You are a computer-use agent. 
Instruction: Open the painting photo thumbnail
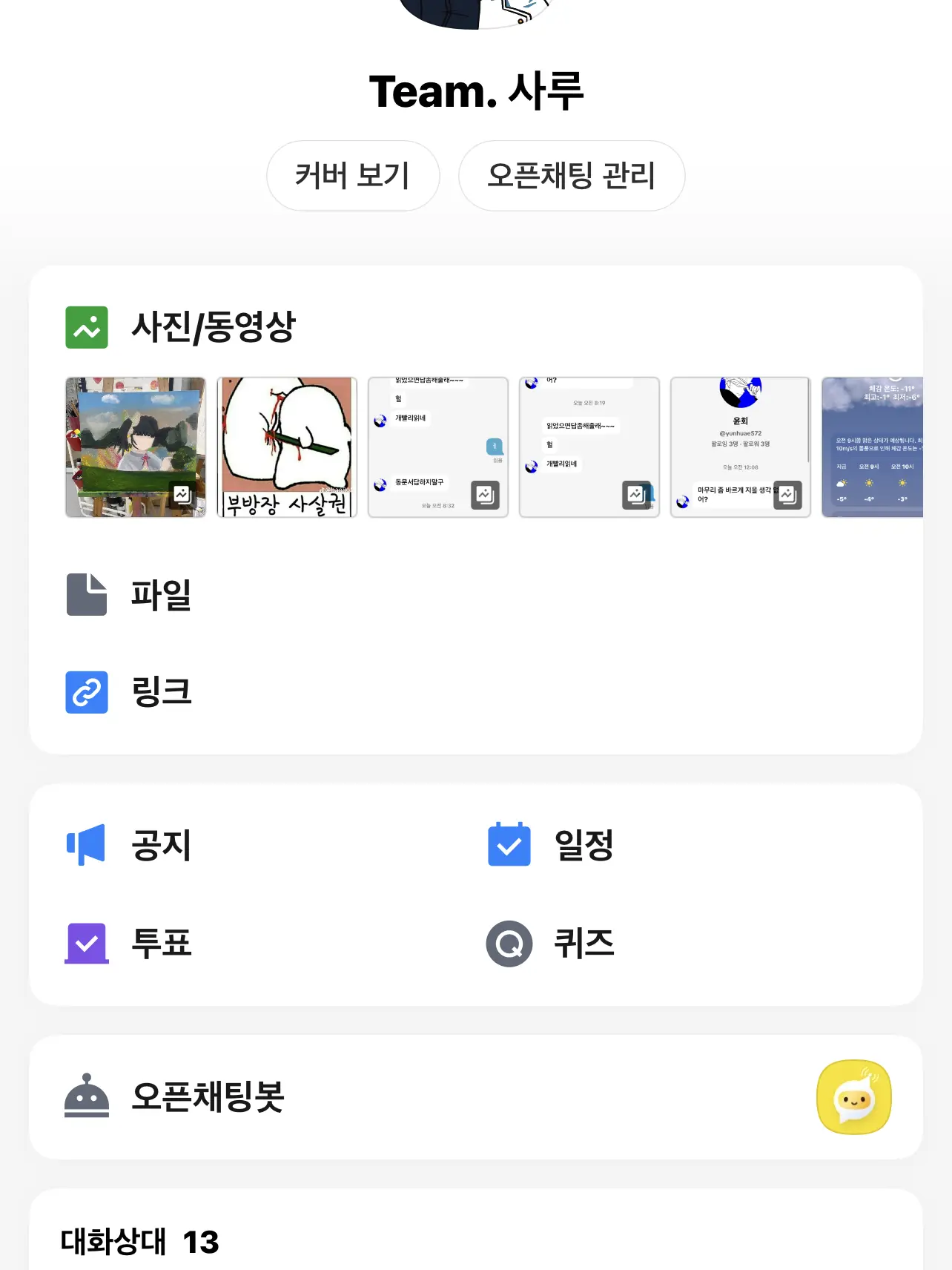(x=136, y=447)
